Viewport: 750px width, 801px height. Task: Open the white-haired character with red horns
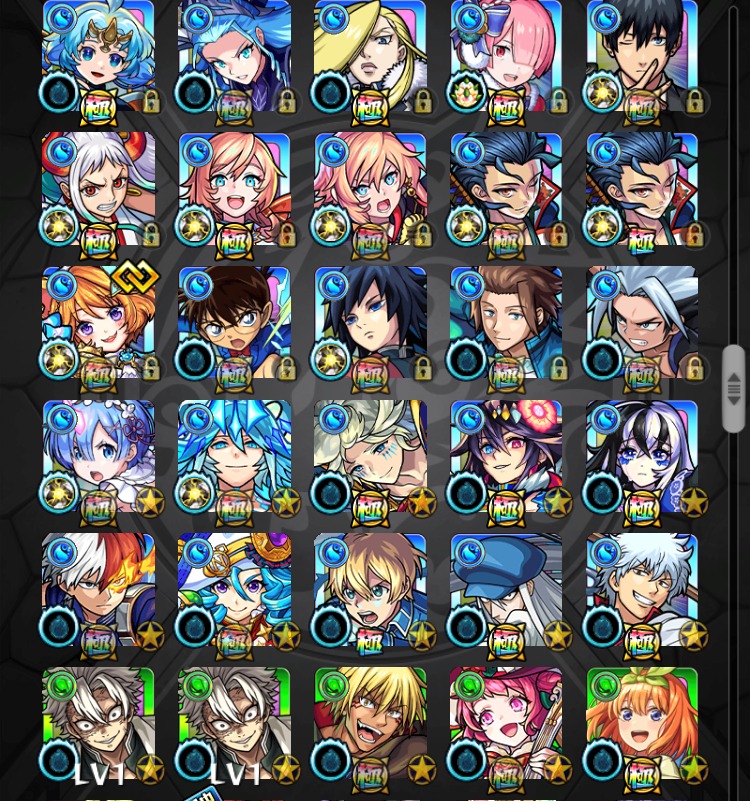click(x=98, y=188)
